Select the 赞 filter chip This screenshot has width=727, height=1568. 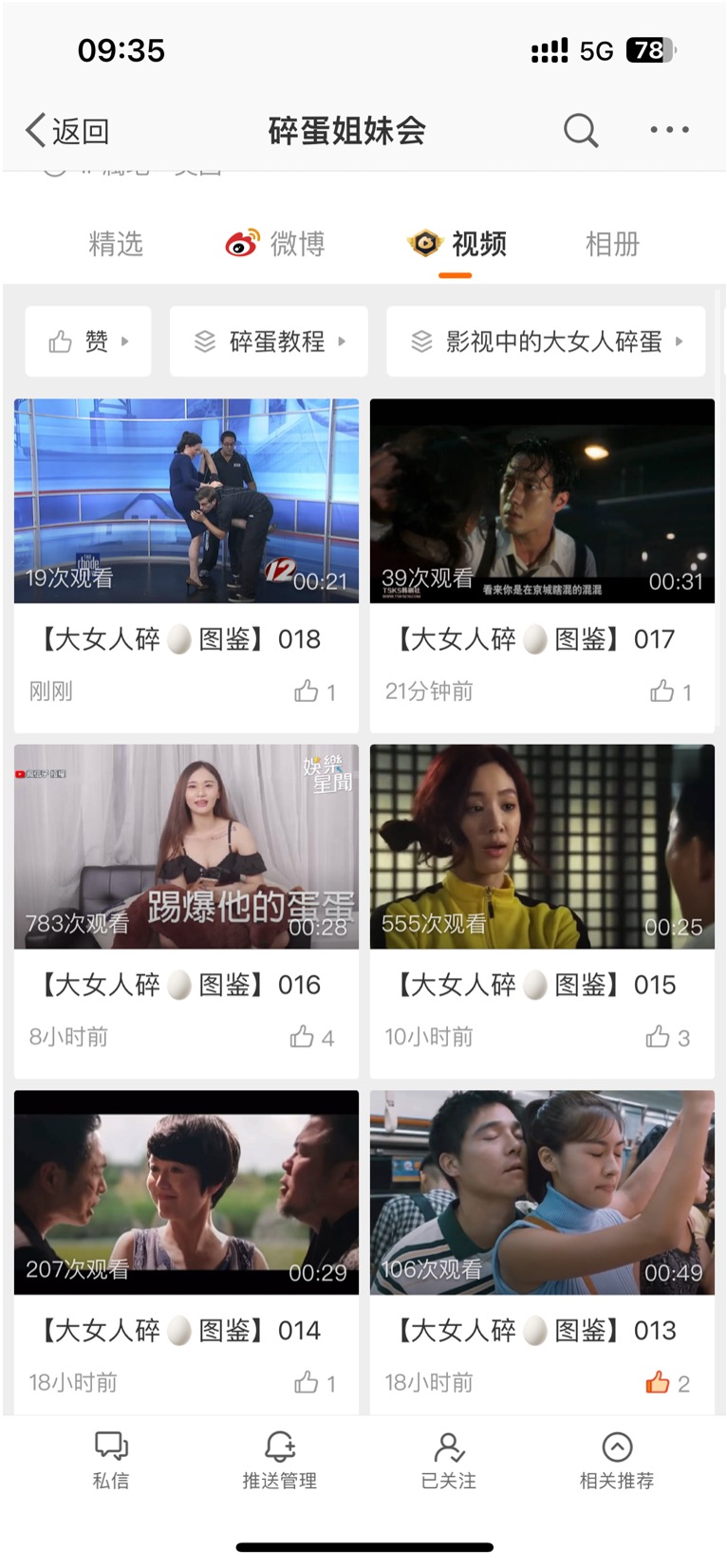click(x=87, y=341)
